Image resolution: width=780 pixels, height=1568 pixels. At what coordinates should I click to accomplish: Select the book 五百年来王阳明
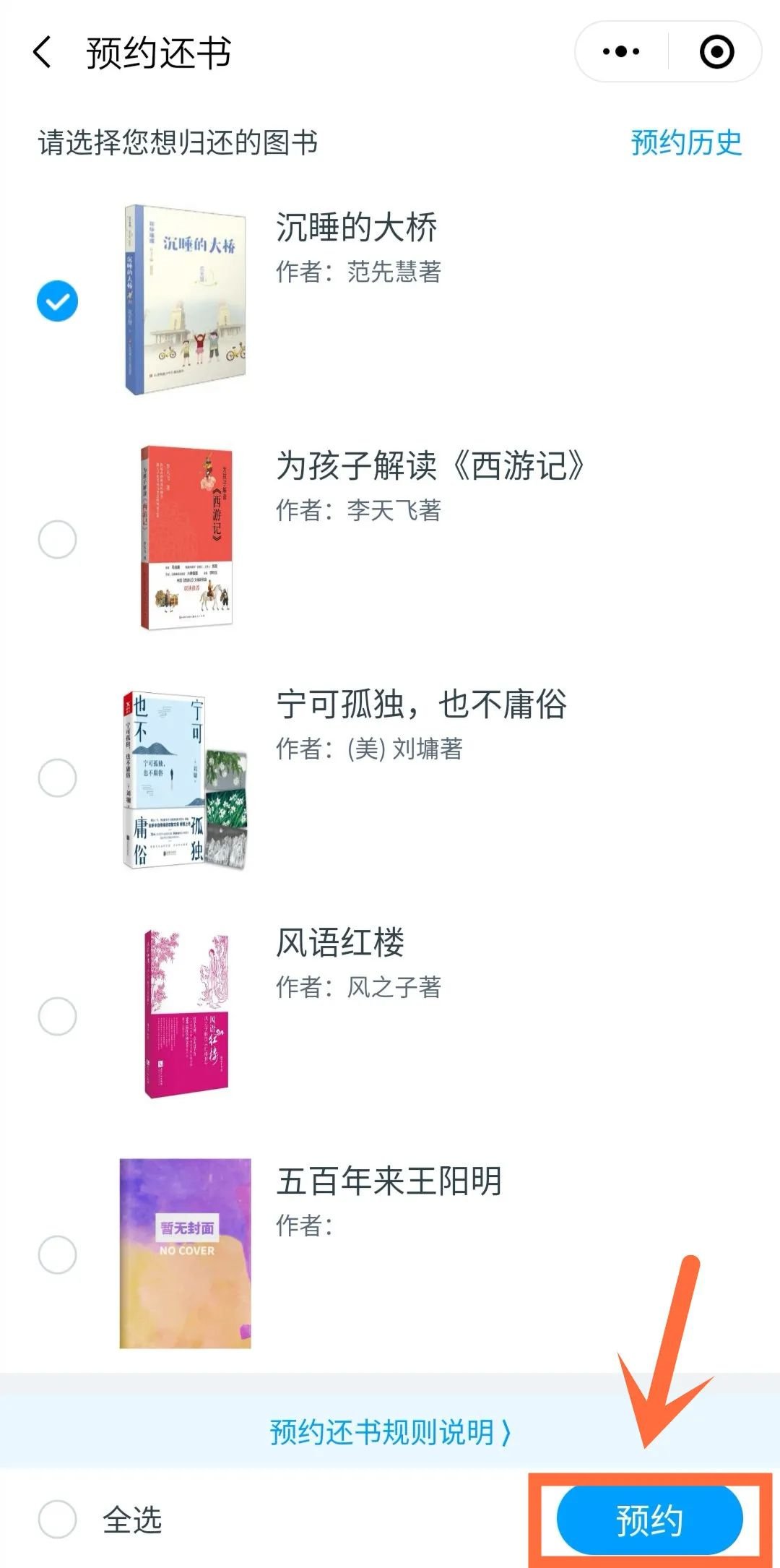pos(58,1254)
